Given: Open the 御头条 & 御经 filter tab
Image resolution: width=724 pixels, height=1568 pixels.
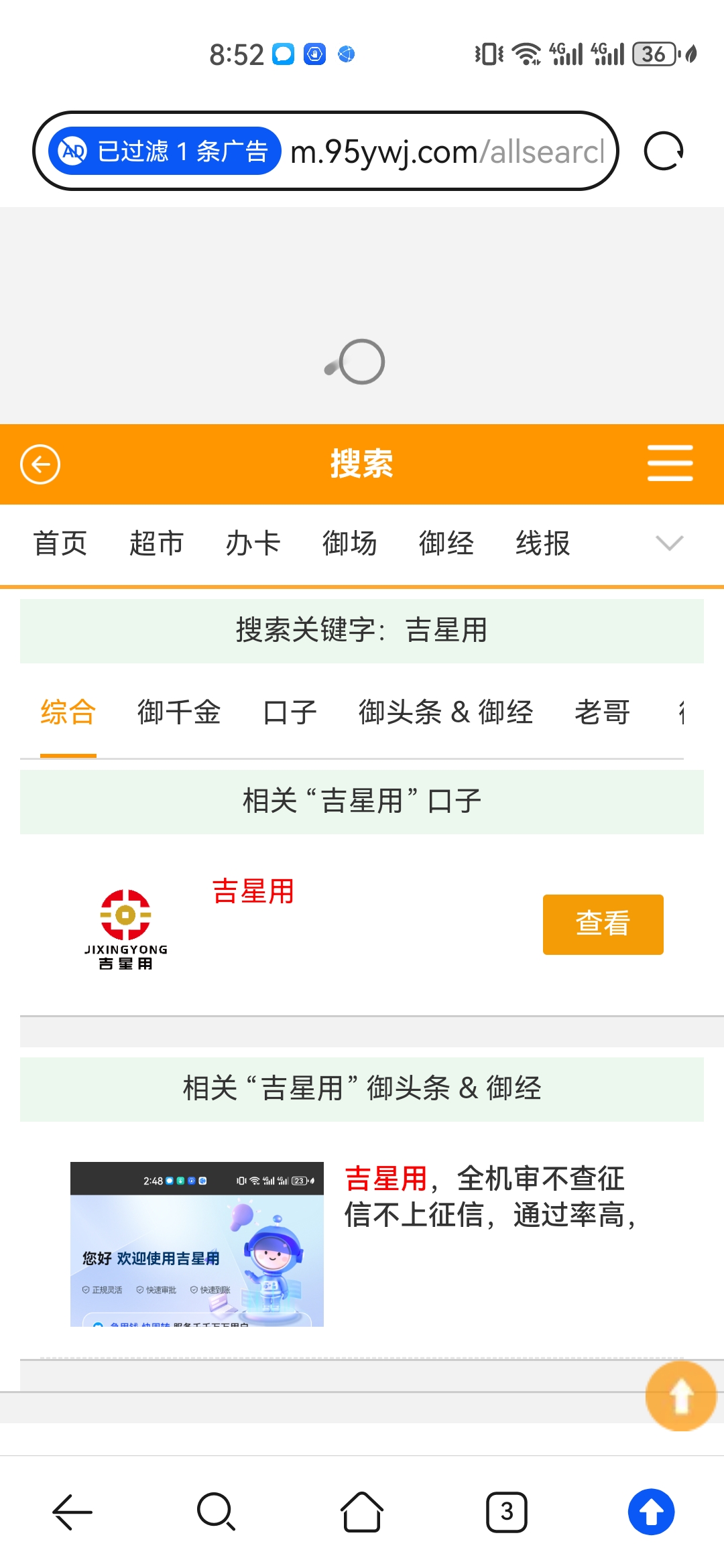Looking at the screenshot, I should 446,712.
